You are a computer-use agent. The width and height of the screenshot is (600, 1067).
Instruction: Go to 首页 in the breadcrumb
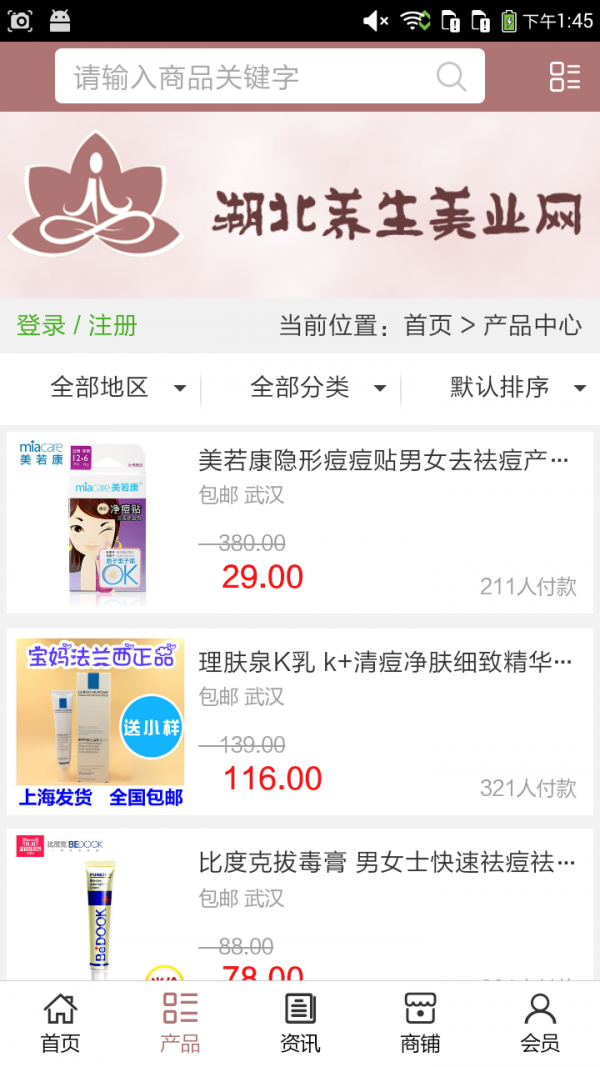coord(428,325)
